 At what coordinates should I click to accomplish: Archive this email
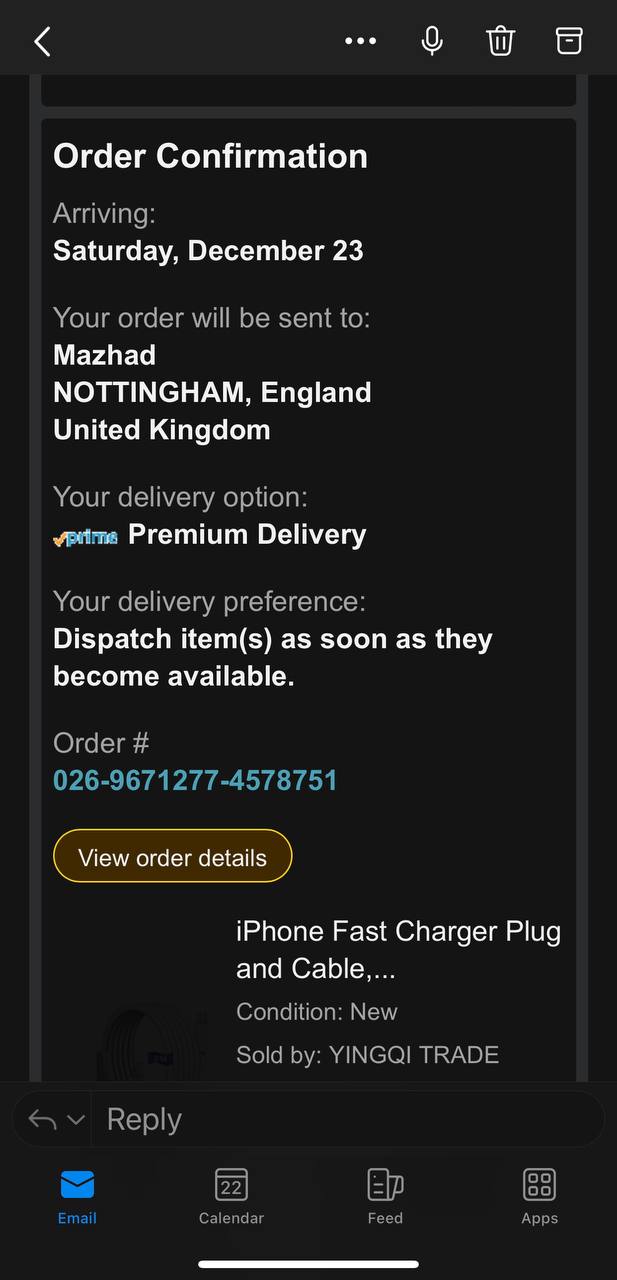(x=569, y=41)
